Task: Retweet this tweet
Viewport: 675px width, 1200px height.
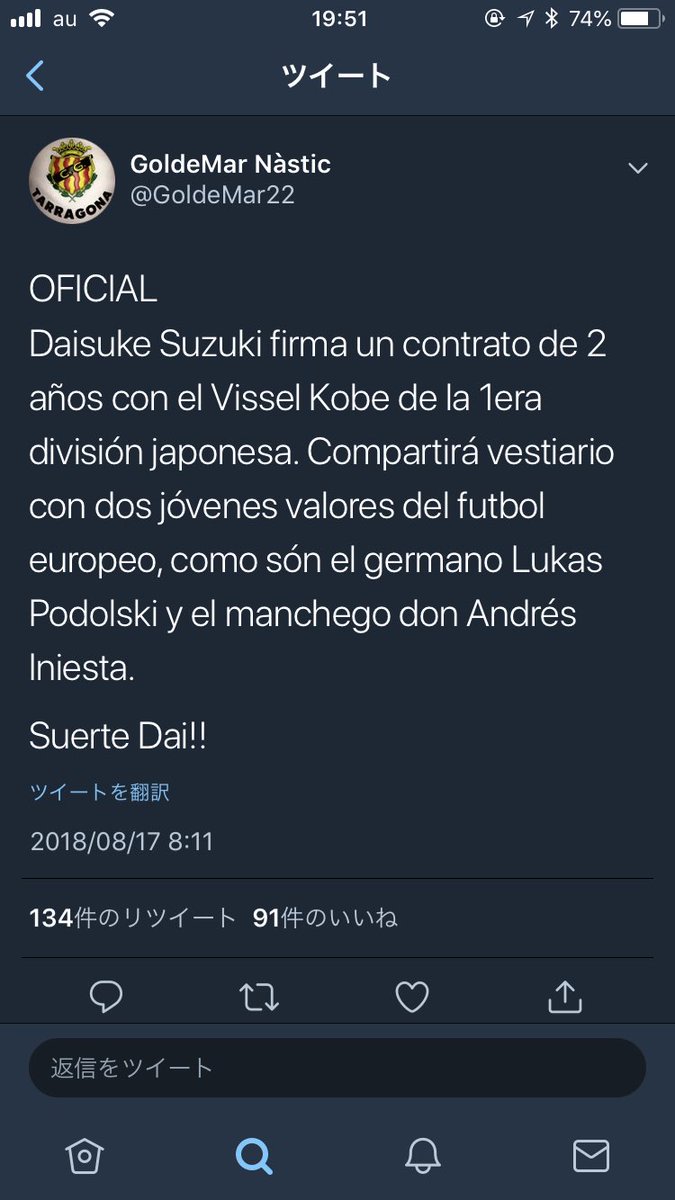Action: point(259,996)
